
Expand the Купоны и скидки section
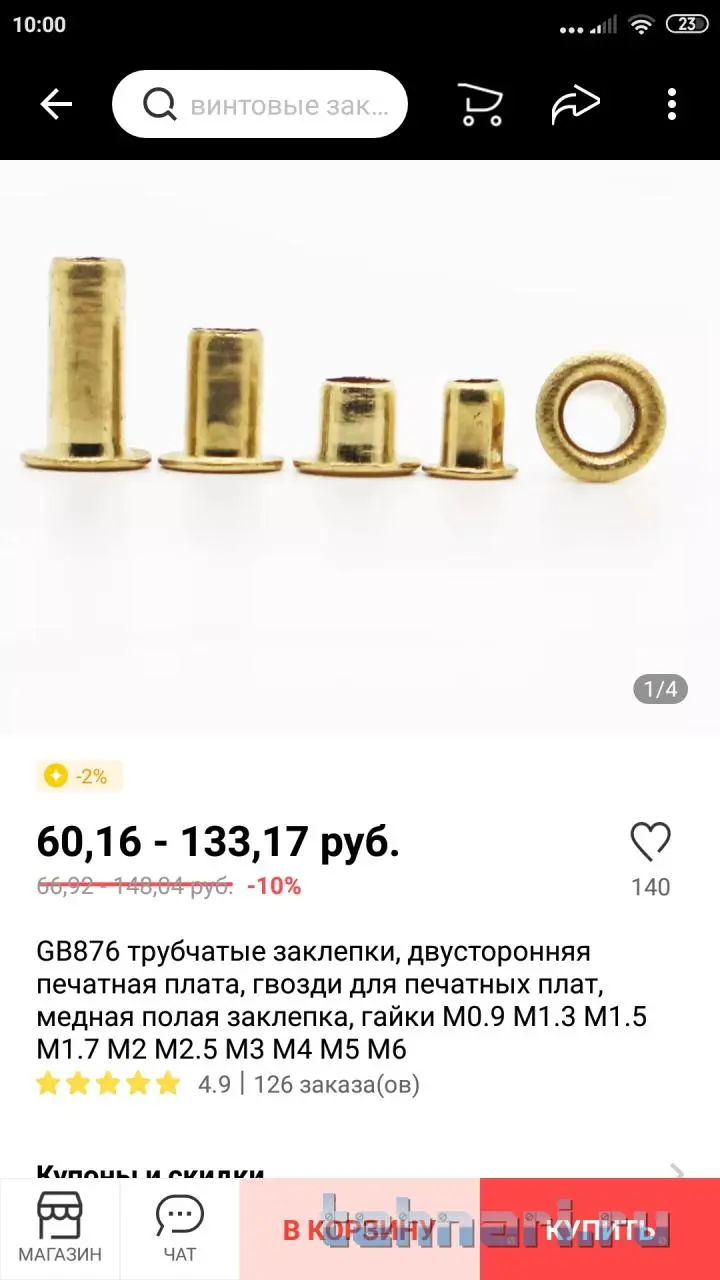coord(360,1170)
